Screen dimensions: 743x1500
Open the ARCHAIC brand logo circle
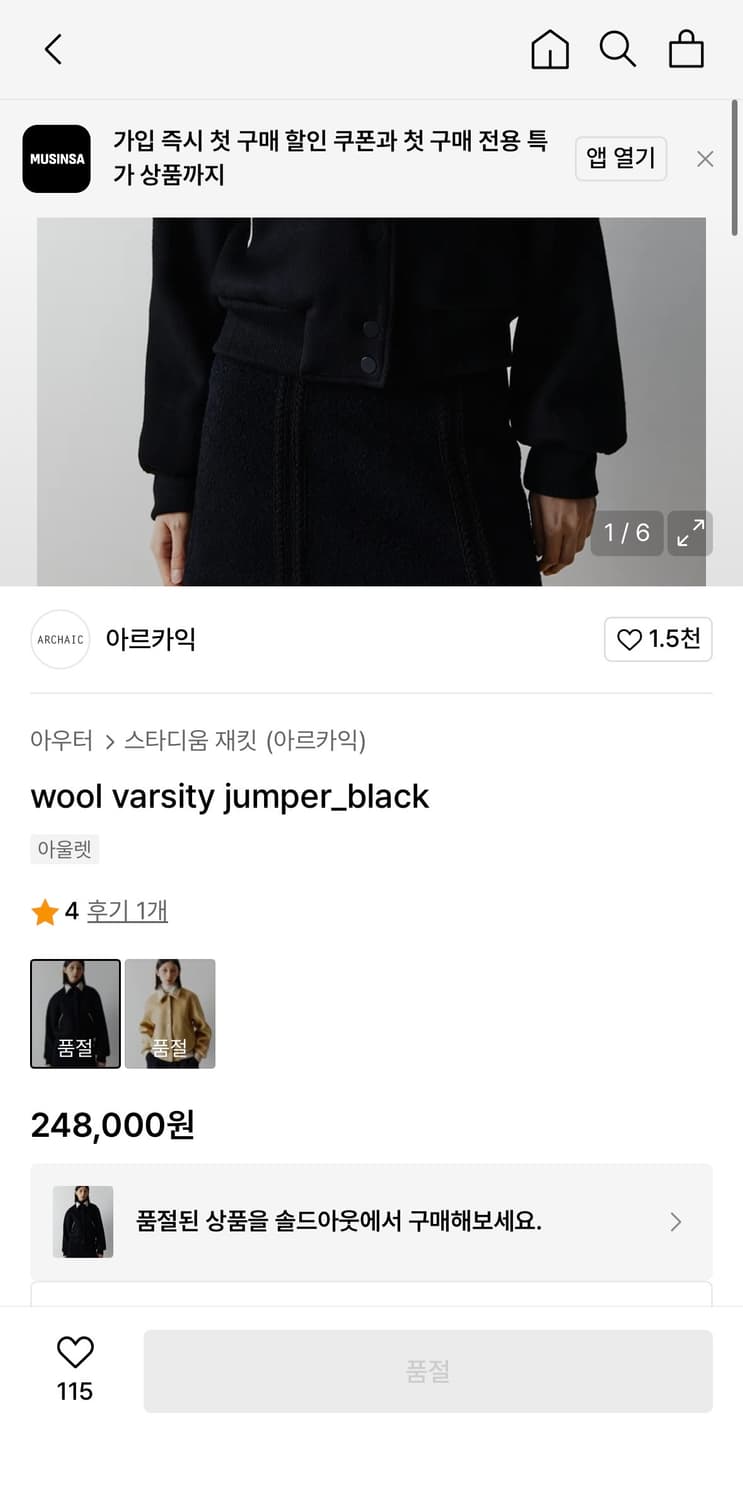60,639
